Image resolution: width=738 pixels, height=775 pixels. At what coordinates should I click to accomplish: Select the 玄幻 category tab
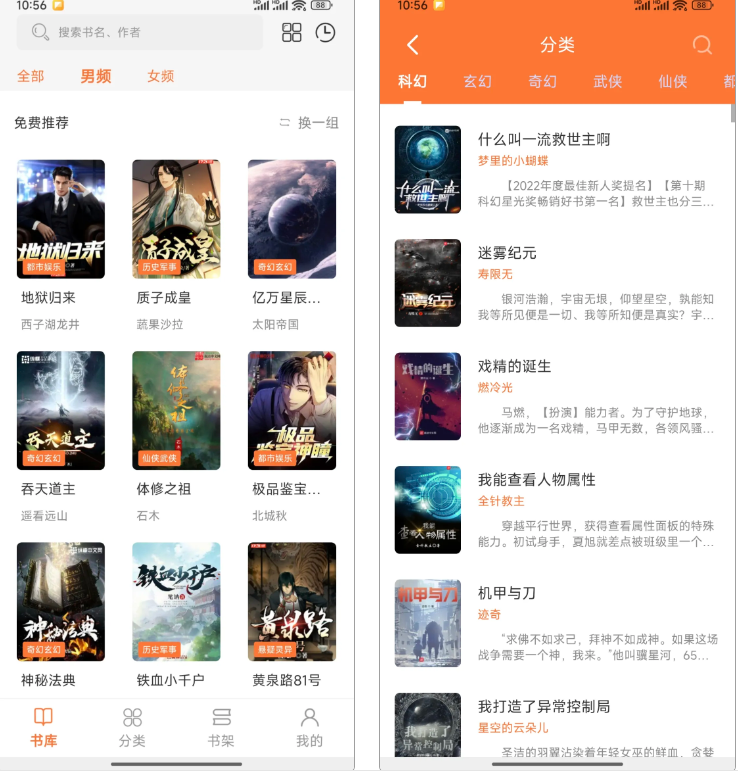(477, 82)
